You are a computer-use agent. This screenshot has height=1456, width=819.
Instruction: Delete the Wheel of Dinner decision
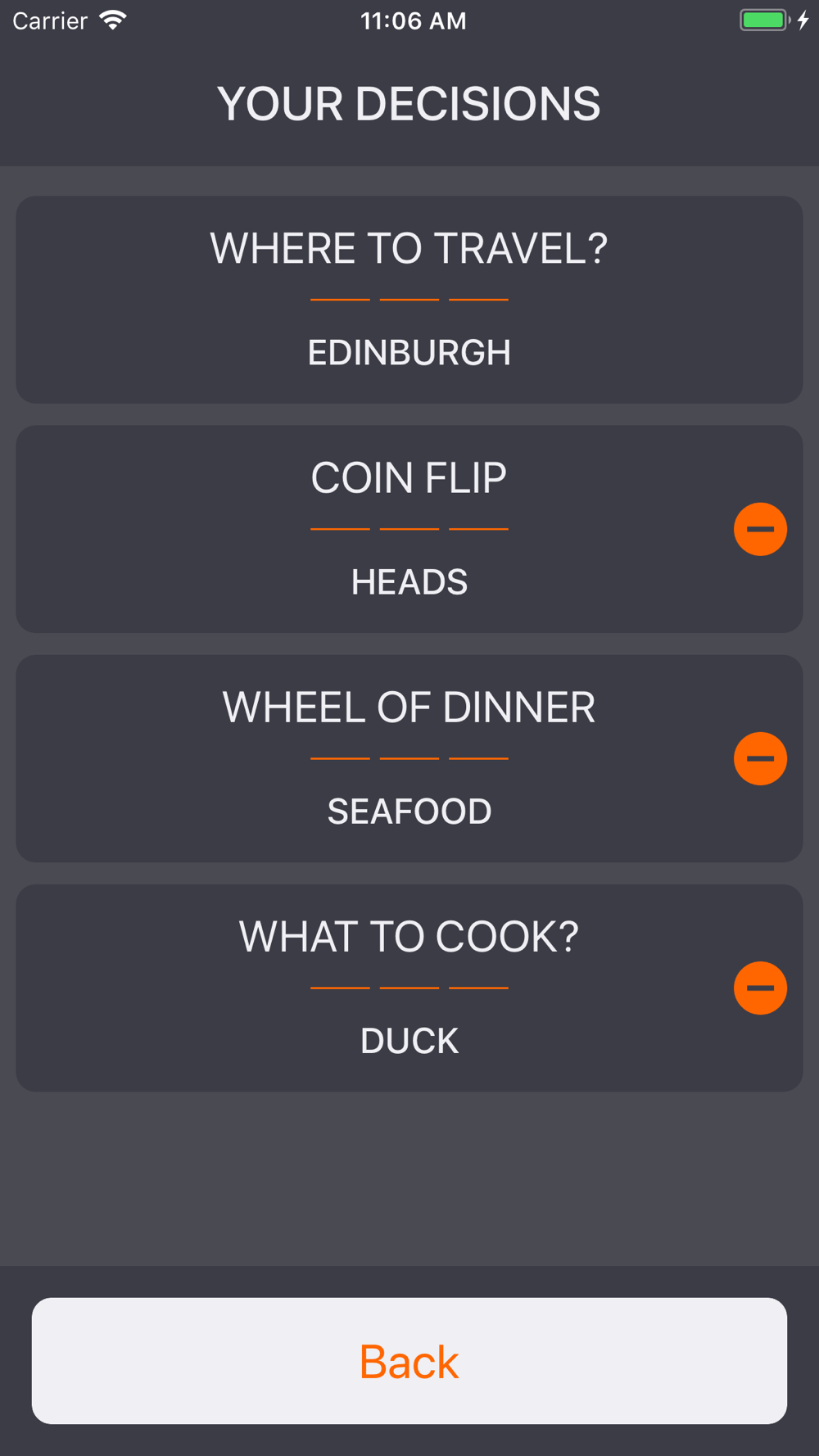pyautogui.click(x=760, y=758)
